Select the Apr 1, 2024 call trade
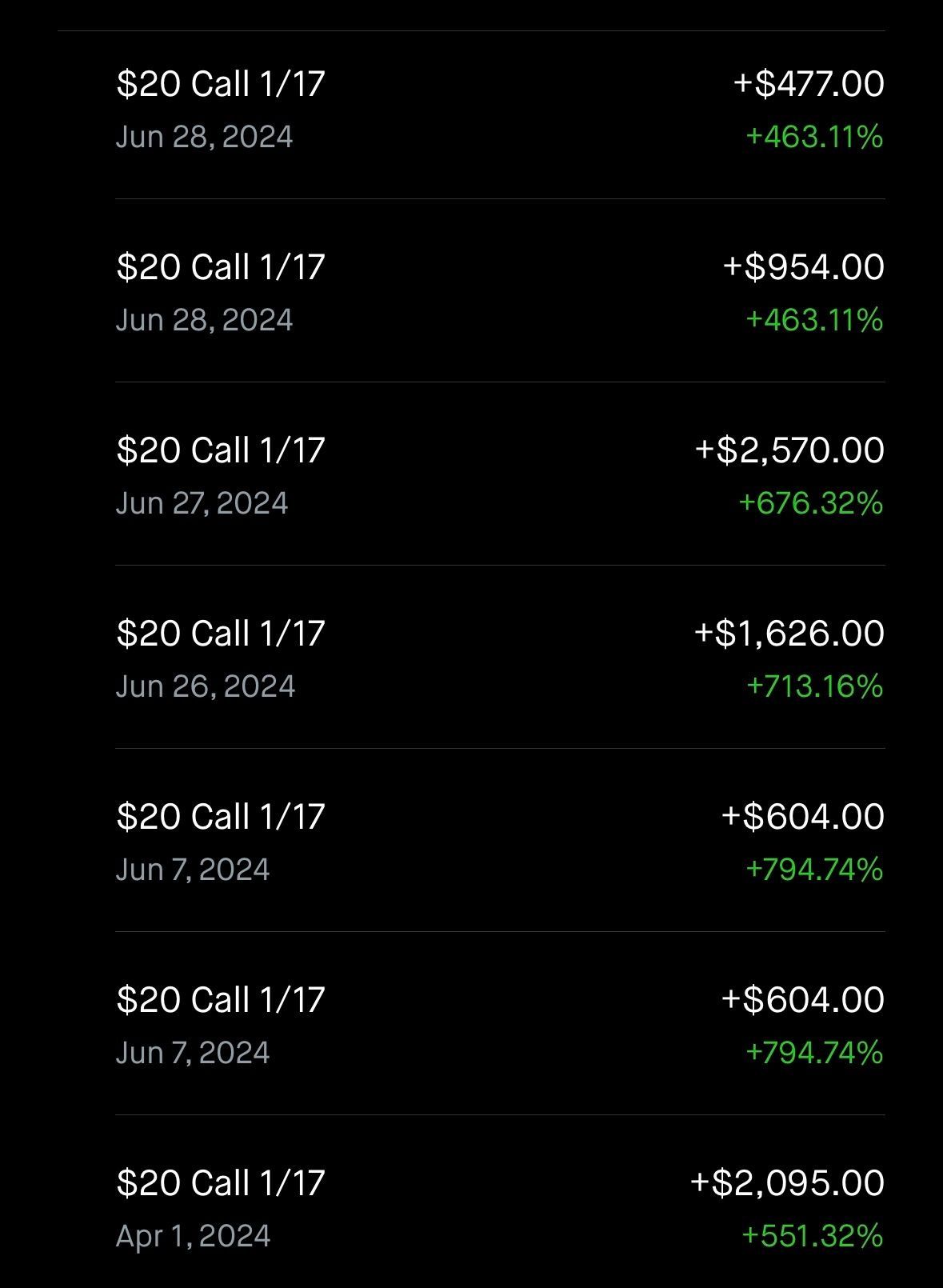943x1288 pixels. pos(499,1209)
